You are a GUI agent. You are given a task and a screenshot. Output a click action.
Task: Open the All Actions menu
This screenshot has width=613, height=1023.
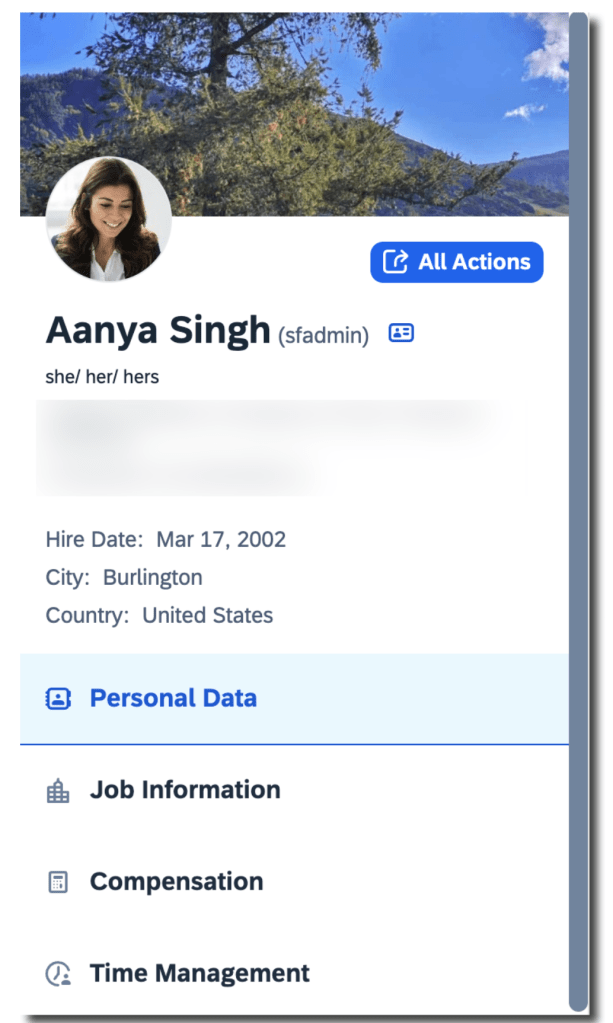pyautogui.click(x=456, y=262)
